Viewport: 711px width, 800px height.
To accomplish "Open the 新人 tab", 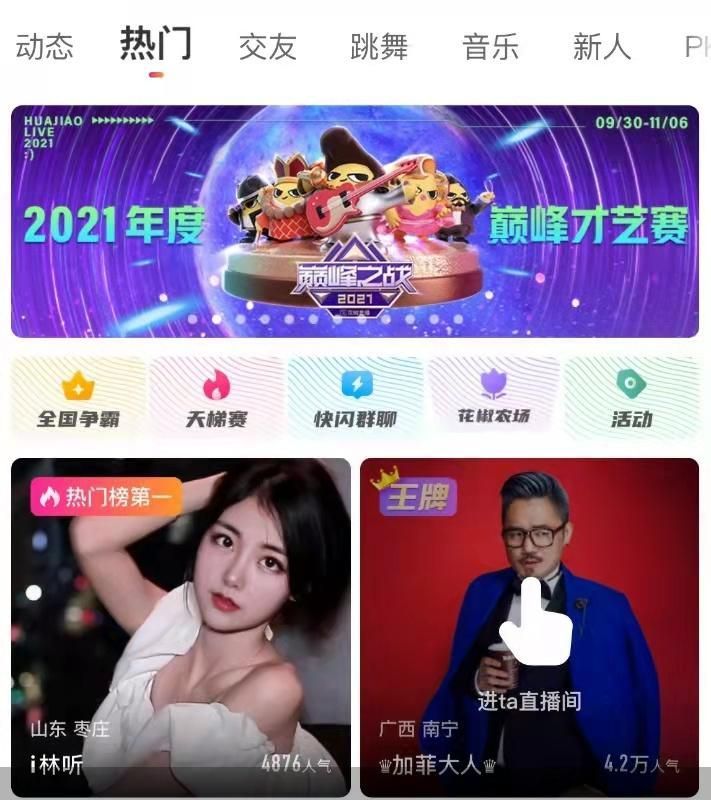I will pyautogui.click(x=603, y=47).
